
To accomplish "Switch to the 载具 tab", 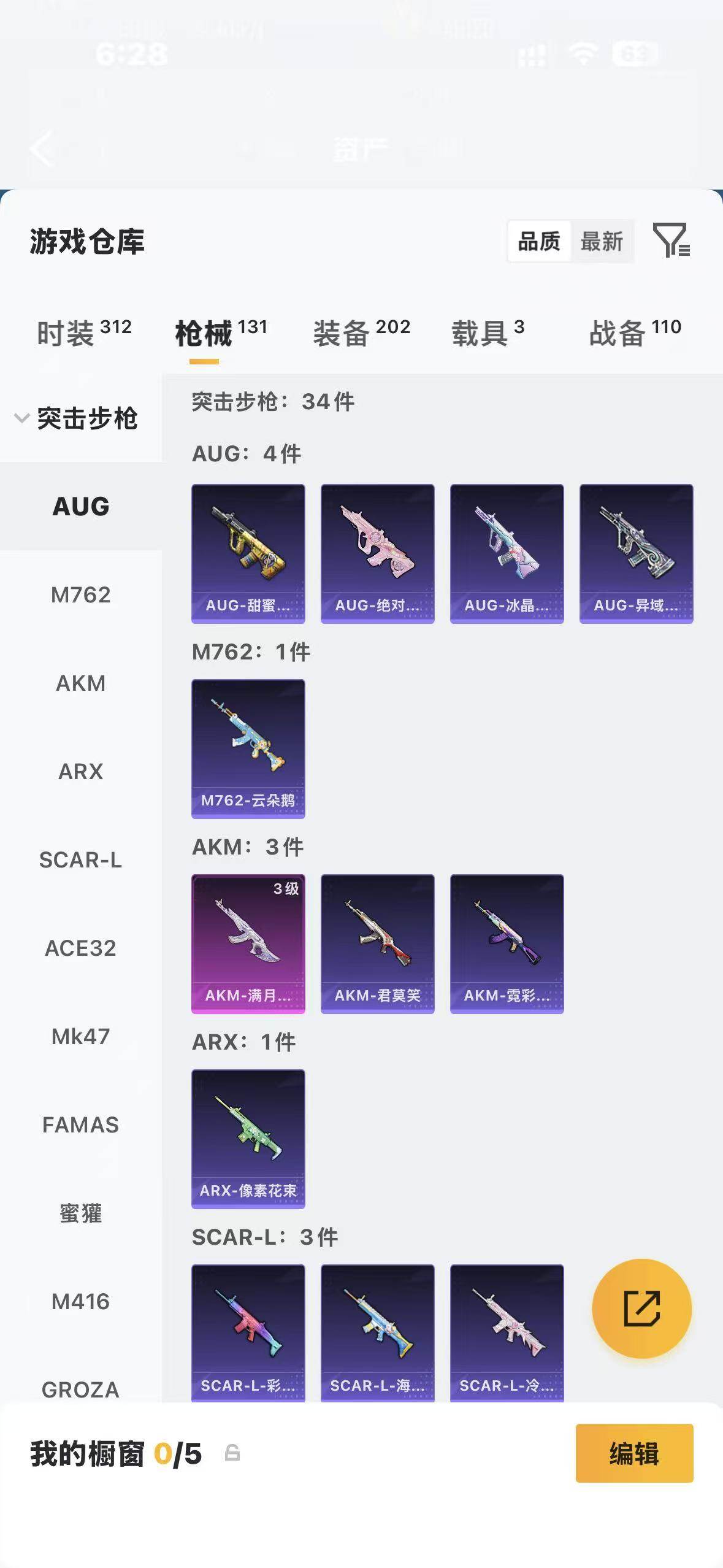I will click(488, 332).
